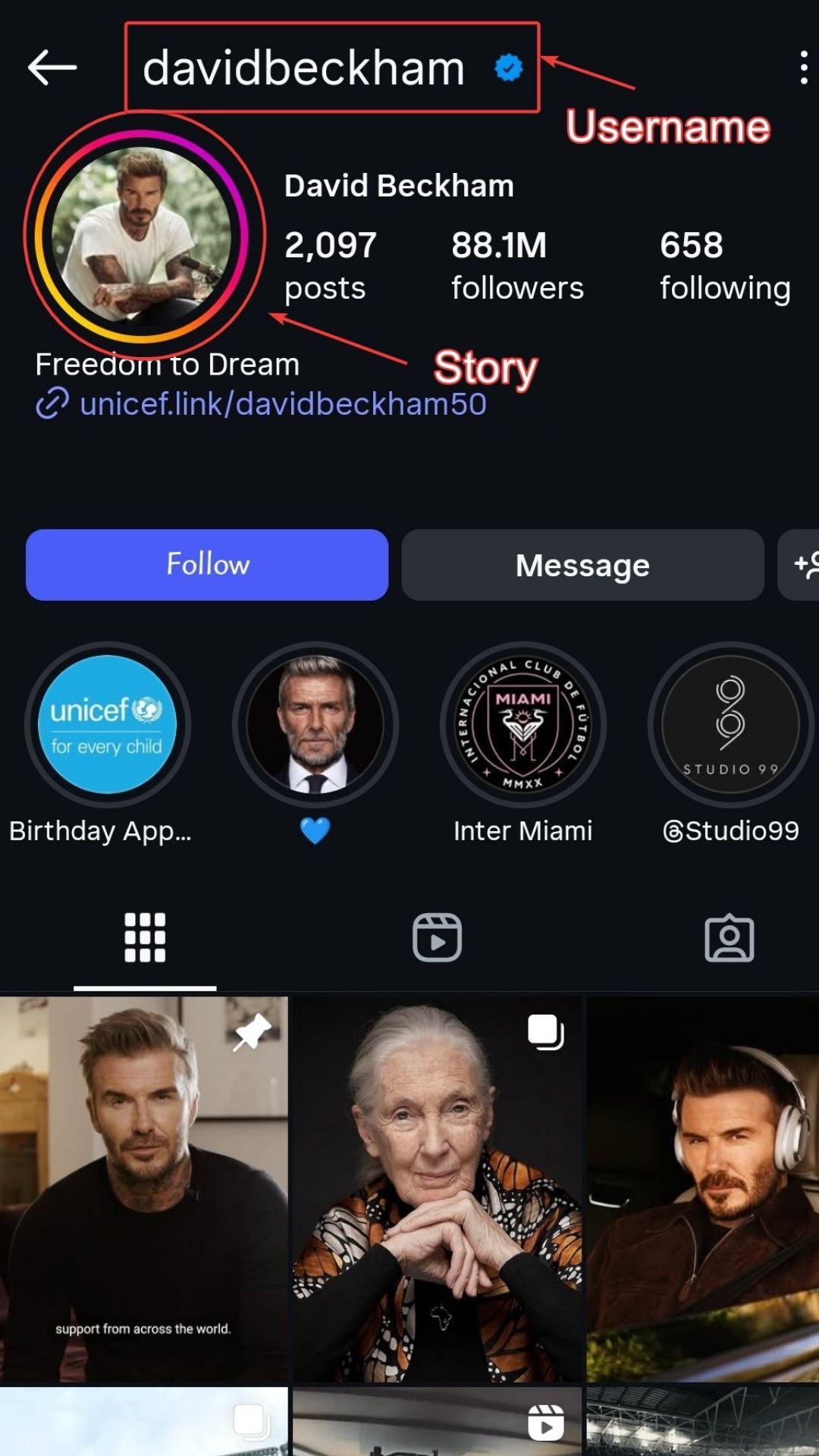Open the 88.1M followers list
Viewport: 819px width, 1456px height.
tap(517, 265)
